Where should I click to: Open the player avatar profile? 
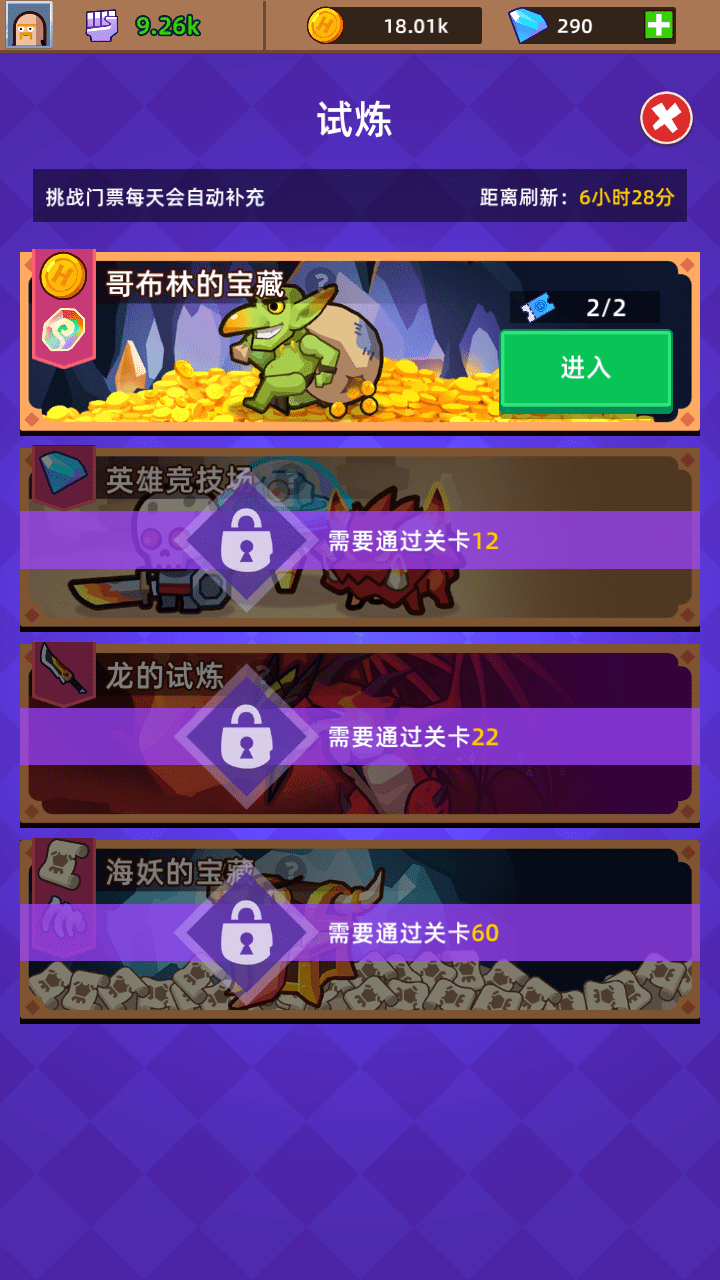pyautogui.click(x=29, y=26)
